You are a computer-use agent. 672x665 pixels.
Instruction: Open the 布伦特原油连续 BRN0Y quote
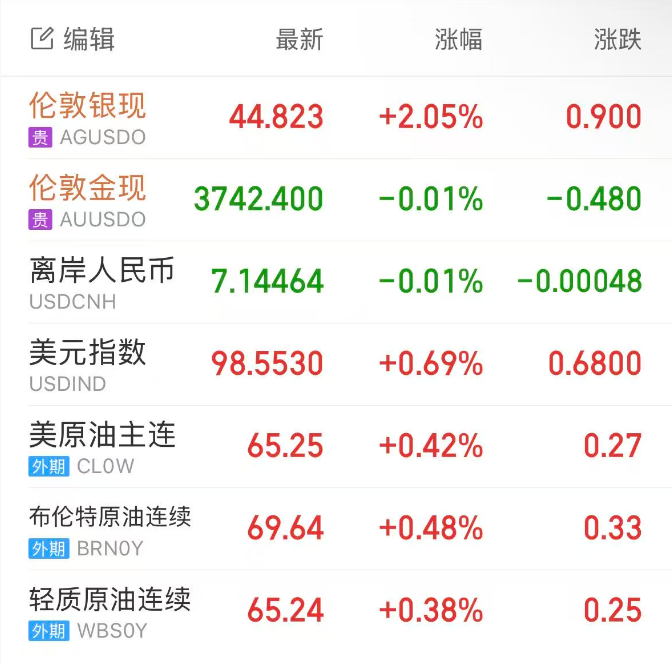pos(110,528)
